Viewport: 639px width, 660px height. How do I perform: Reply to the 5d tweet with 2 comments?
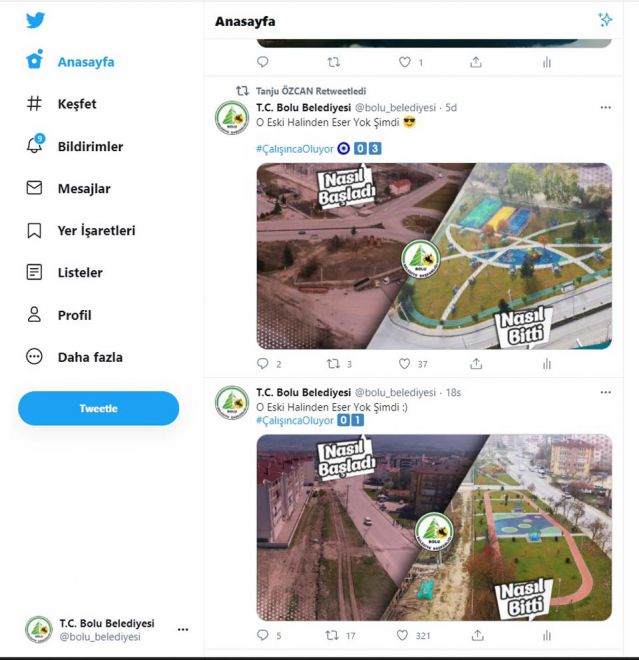point(263,364)
